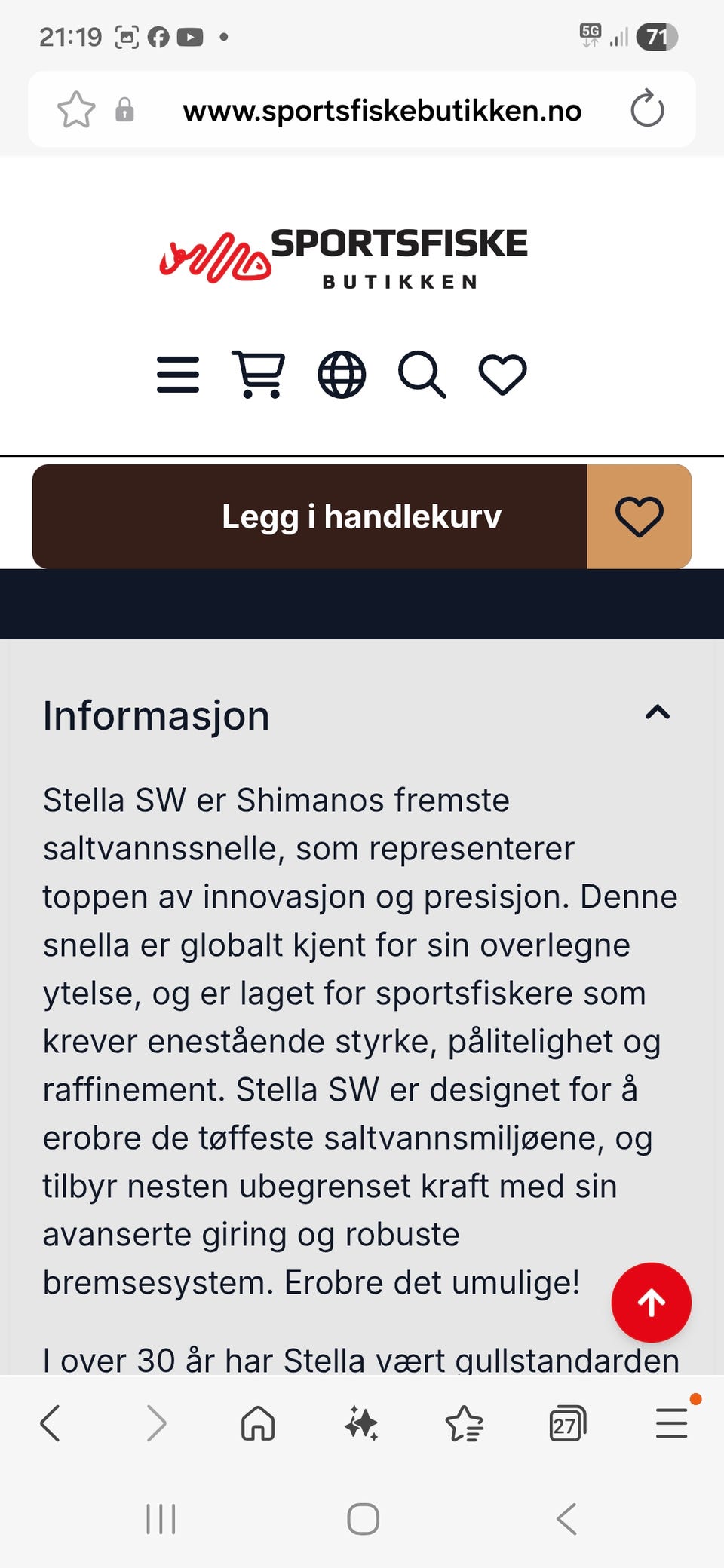
Task: Open the product search
Action: [x=421, y=375]
